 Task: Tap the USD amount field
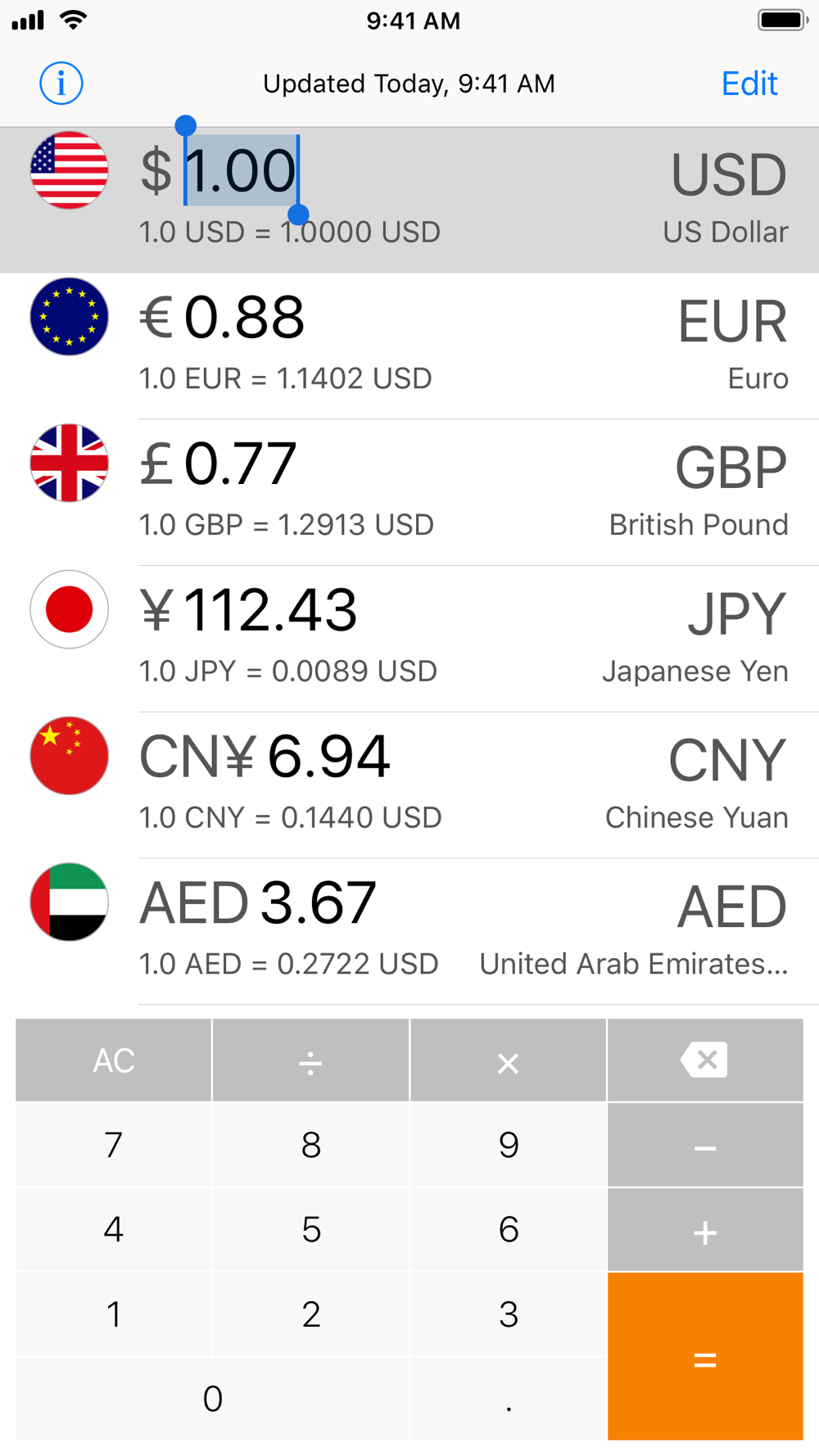coord(241,170)
